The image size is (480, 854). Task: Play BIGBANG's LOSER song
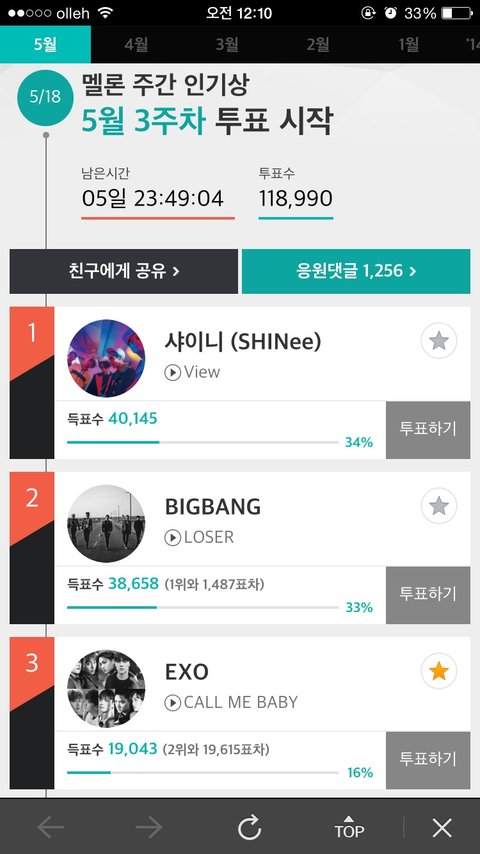[x=199, y=537]
